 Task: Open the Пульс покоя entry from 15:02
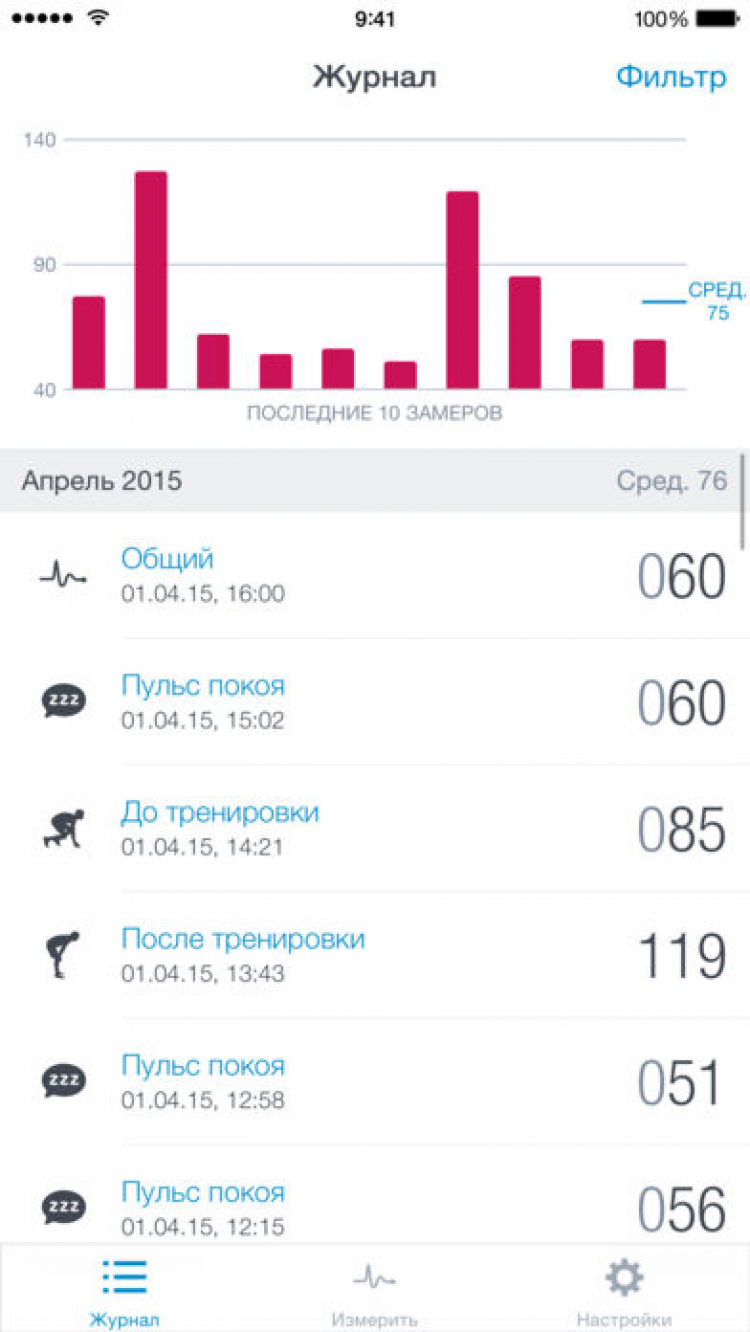click(x=375, y=702)
